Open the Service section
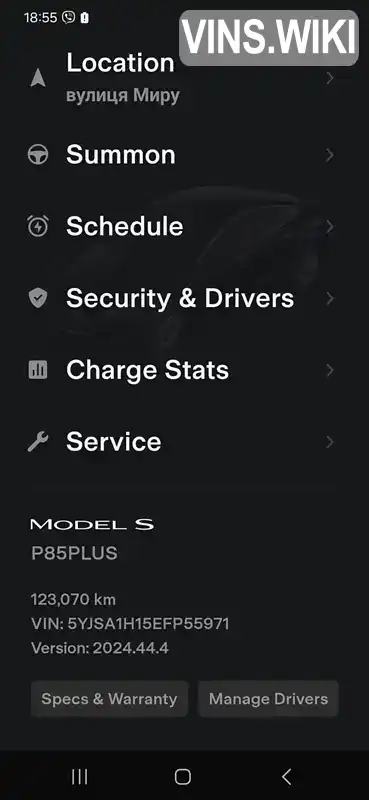The height and width of the screenshot is (800, 369). point(184,441)
